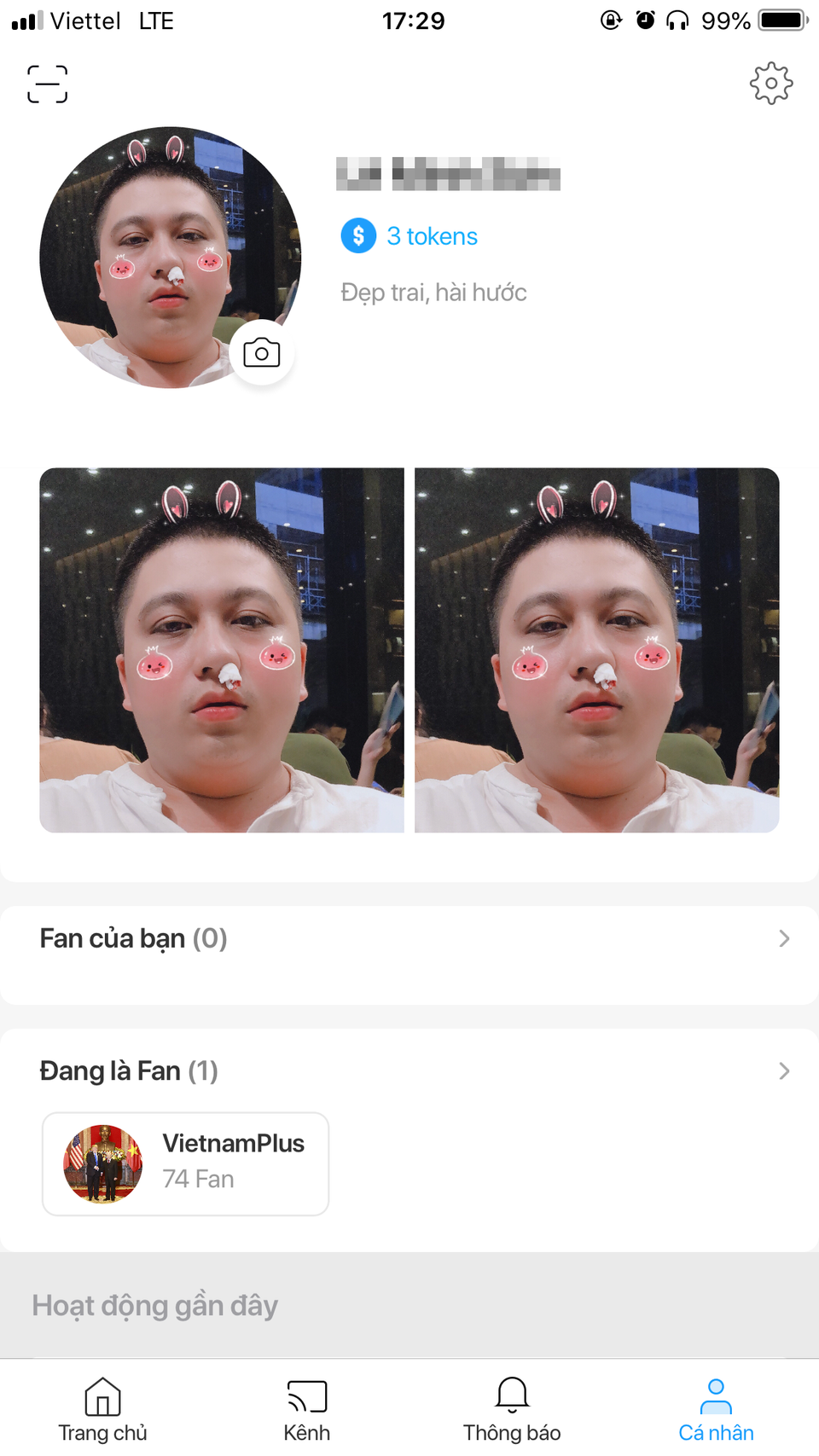The height and width of the screenshot is (1456, 819).
Task: Open the first gallery photo
Action: [222, 650]
